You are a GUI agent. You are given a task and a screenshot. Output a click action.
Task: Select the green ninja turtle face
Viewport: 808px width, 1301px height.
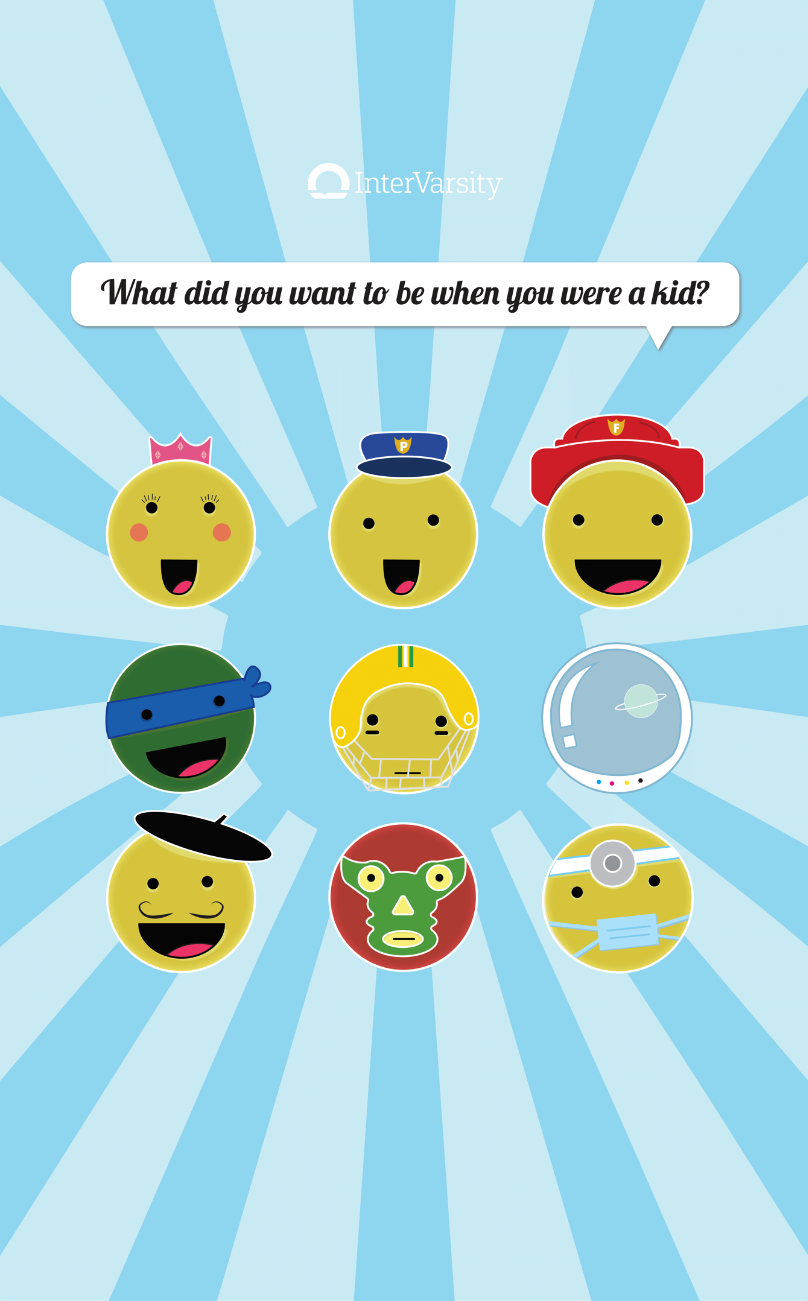(181, 718)
